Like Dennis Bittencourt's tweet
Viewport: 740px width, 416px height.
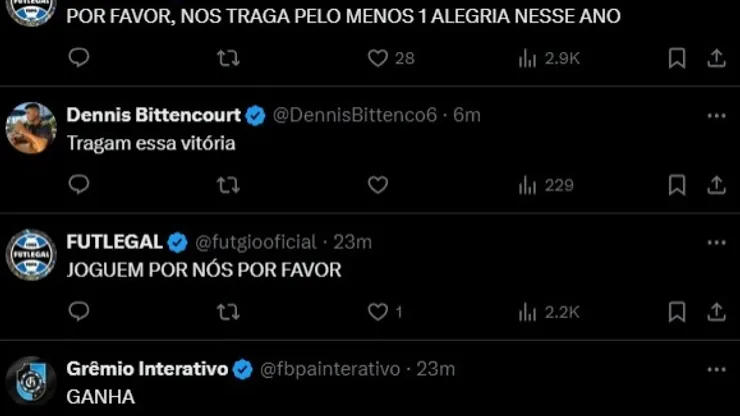tap(377, 185)
